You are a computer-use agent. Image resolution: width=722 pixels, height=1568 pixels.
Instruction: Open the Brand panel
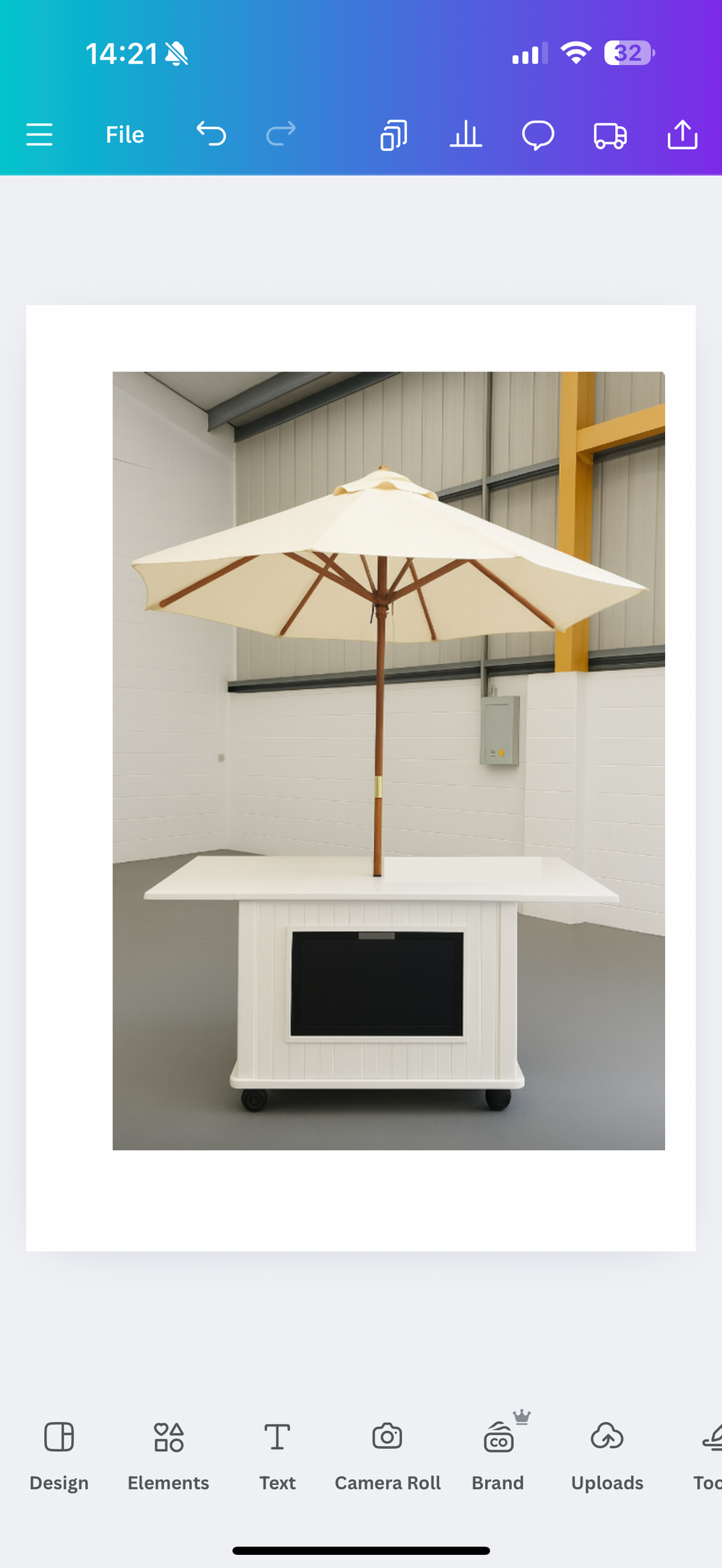click(x=498, y=1452)
